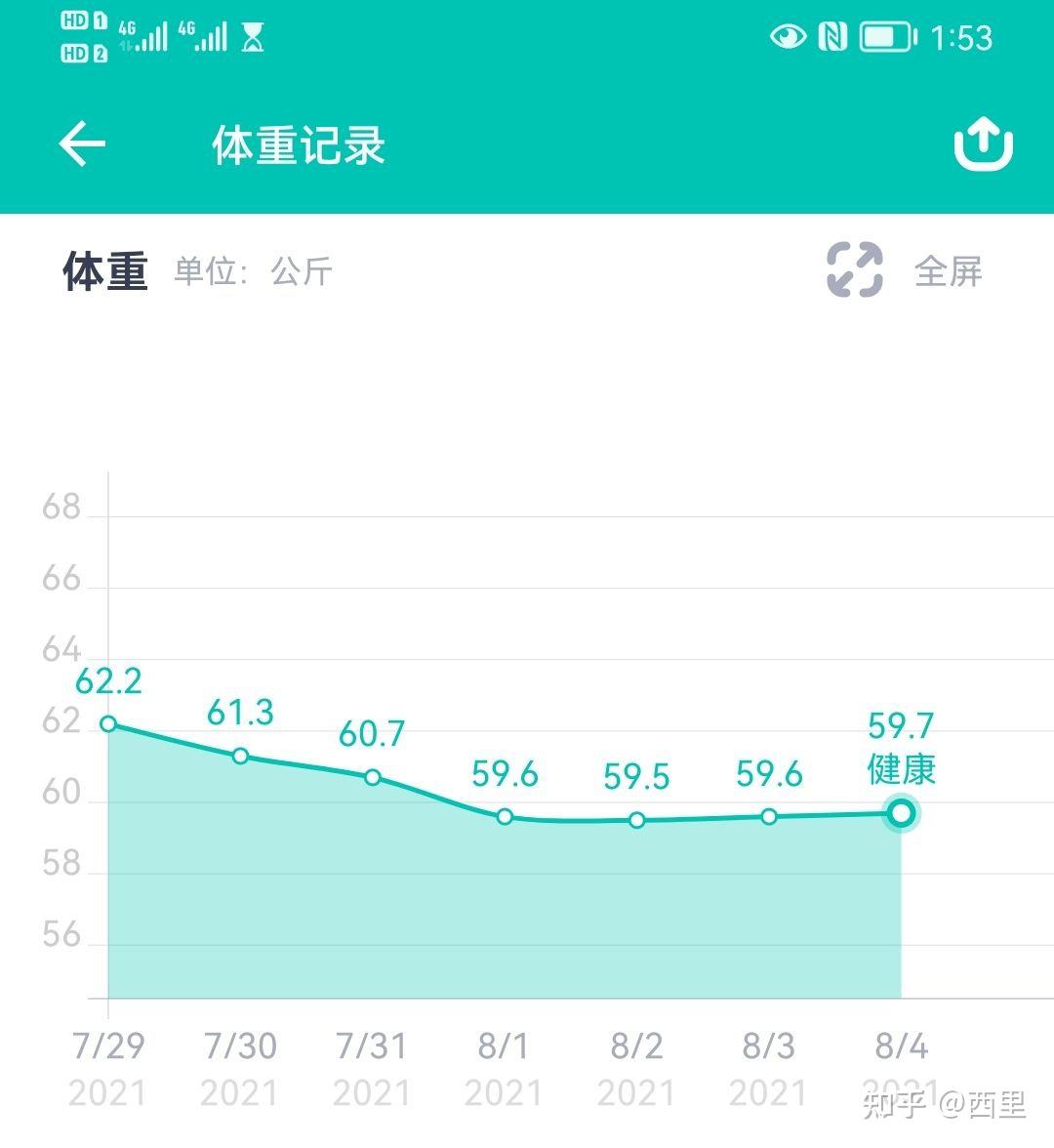Select the 8/3 data point on the chart
Screen dimensions: 1054x1148
click(x=769, y=816)
